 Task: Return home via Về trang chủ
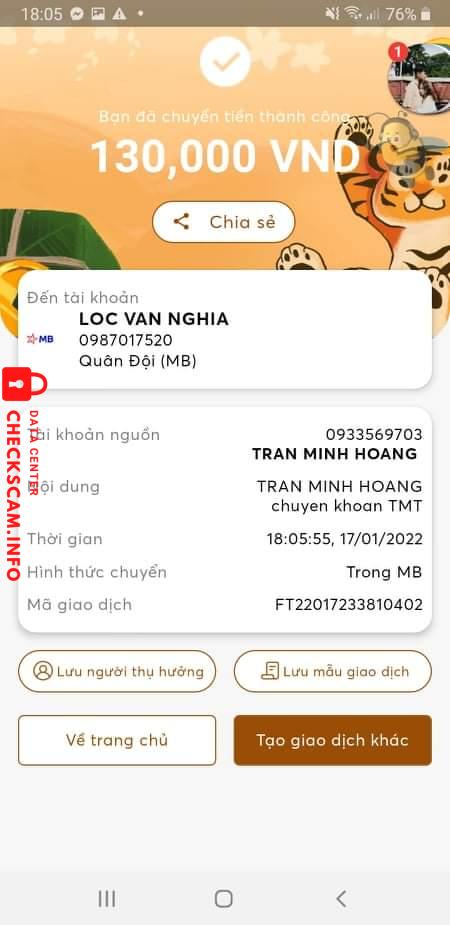click(x=117, y=740)
